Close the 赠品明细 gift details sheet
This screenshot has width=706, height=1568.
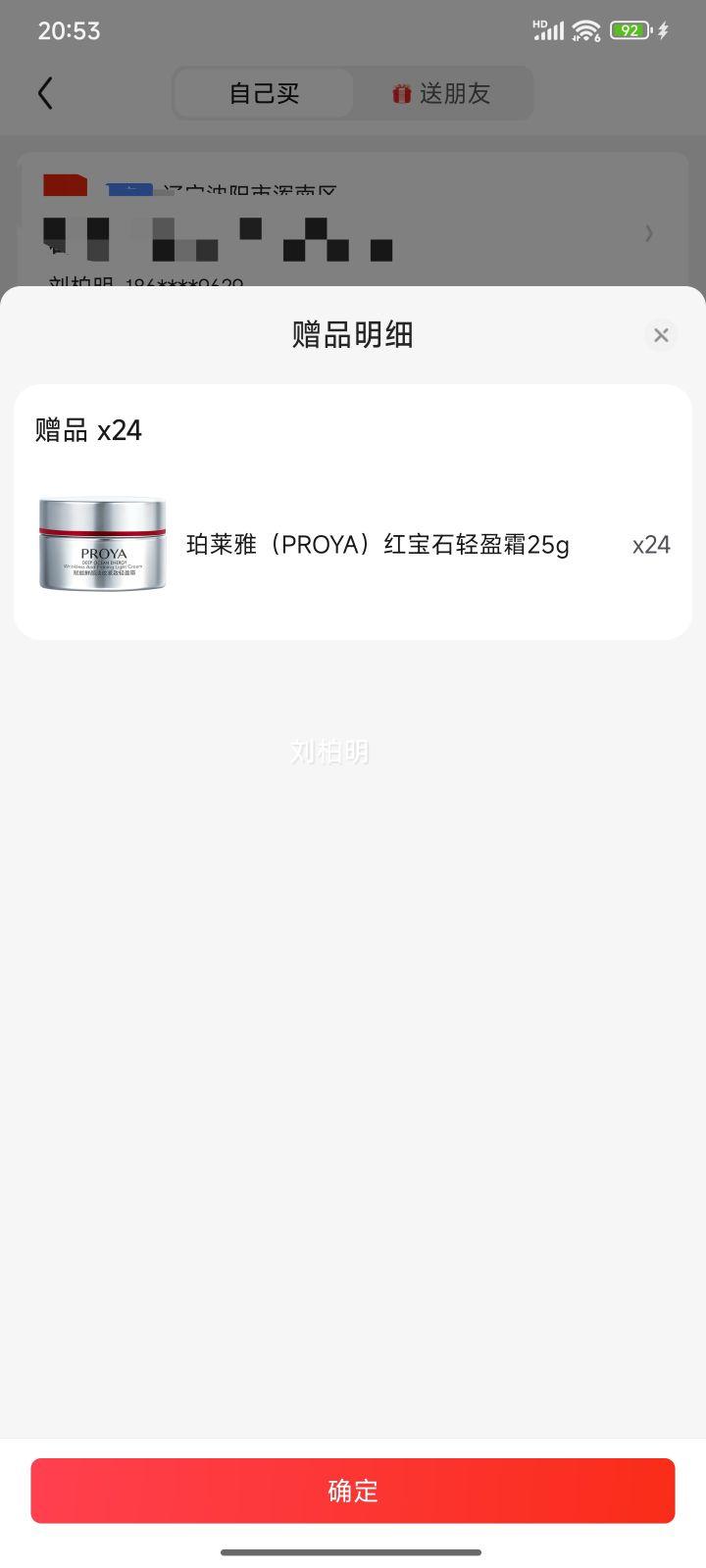pyautogui.click(x=661, y=335)
